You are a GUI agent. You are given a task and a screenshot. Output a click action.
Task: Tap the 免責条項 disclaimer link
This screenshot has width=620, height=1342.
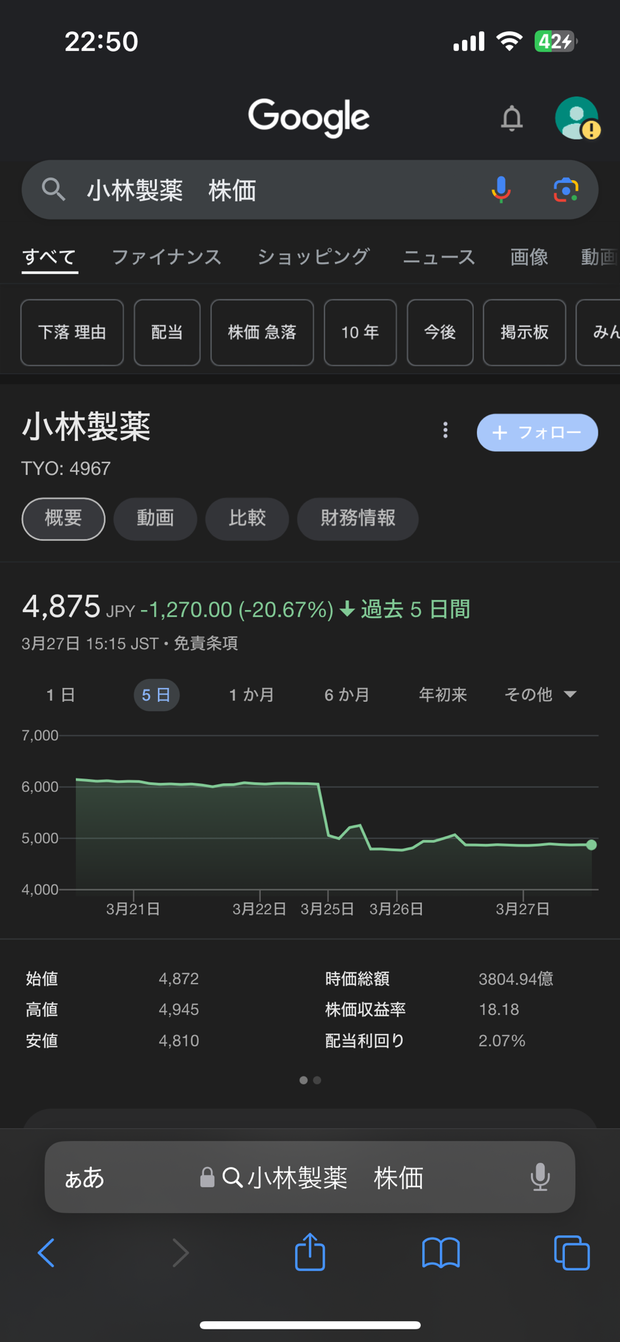click(x=206, y=644)
